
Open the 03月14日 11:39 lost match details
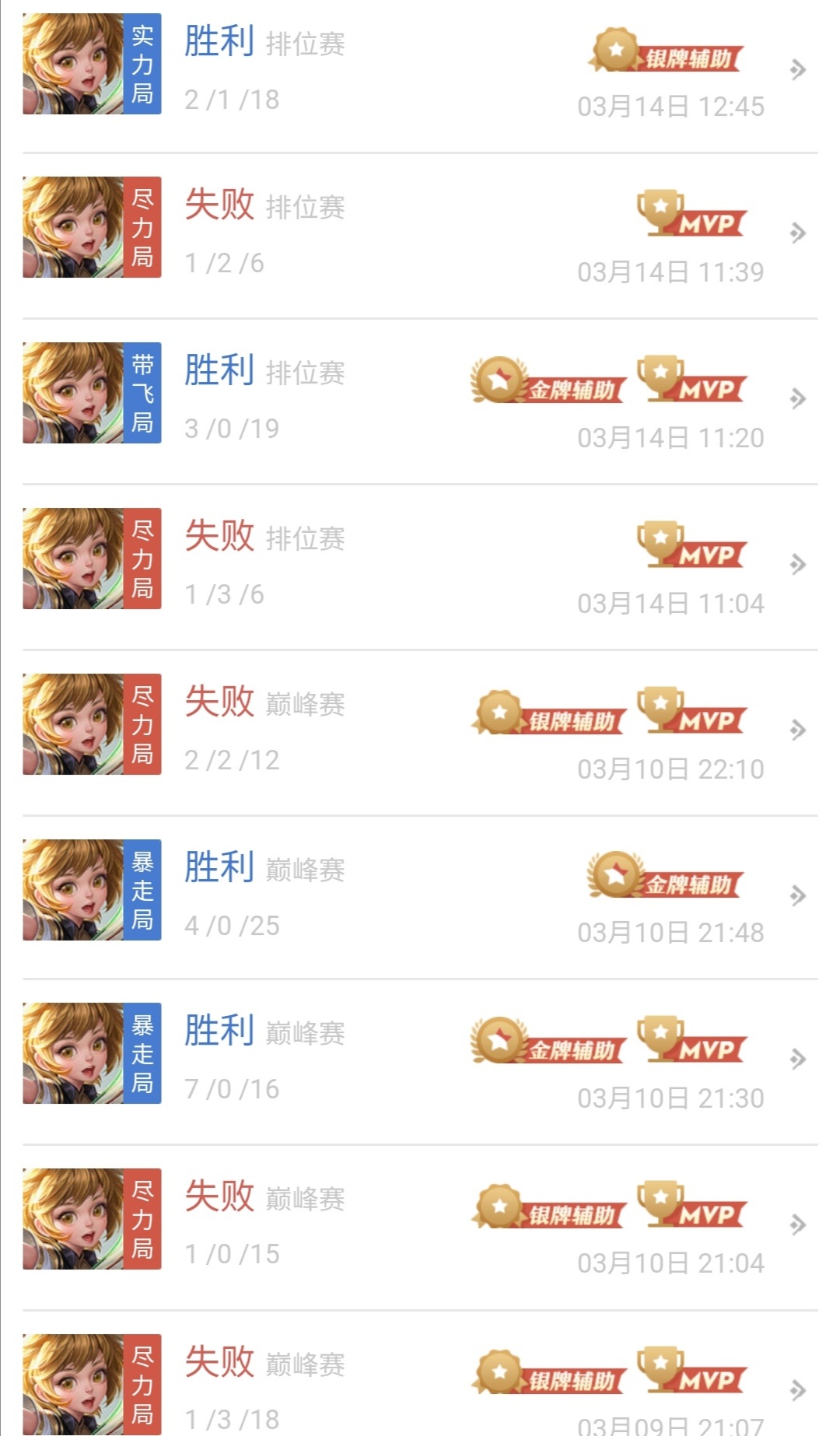[420, 235]
